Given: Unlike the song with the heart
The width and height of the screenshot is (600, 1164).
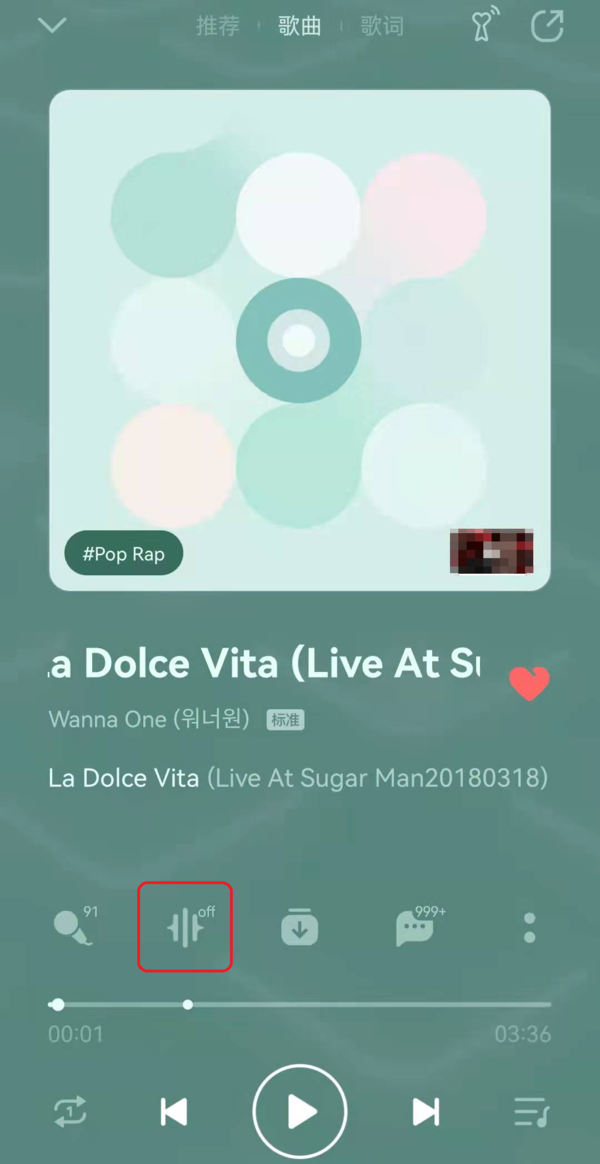Looking at the screenshot, I should (x=529, y=684).
